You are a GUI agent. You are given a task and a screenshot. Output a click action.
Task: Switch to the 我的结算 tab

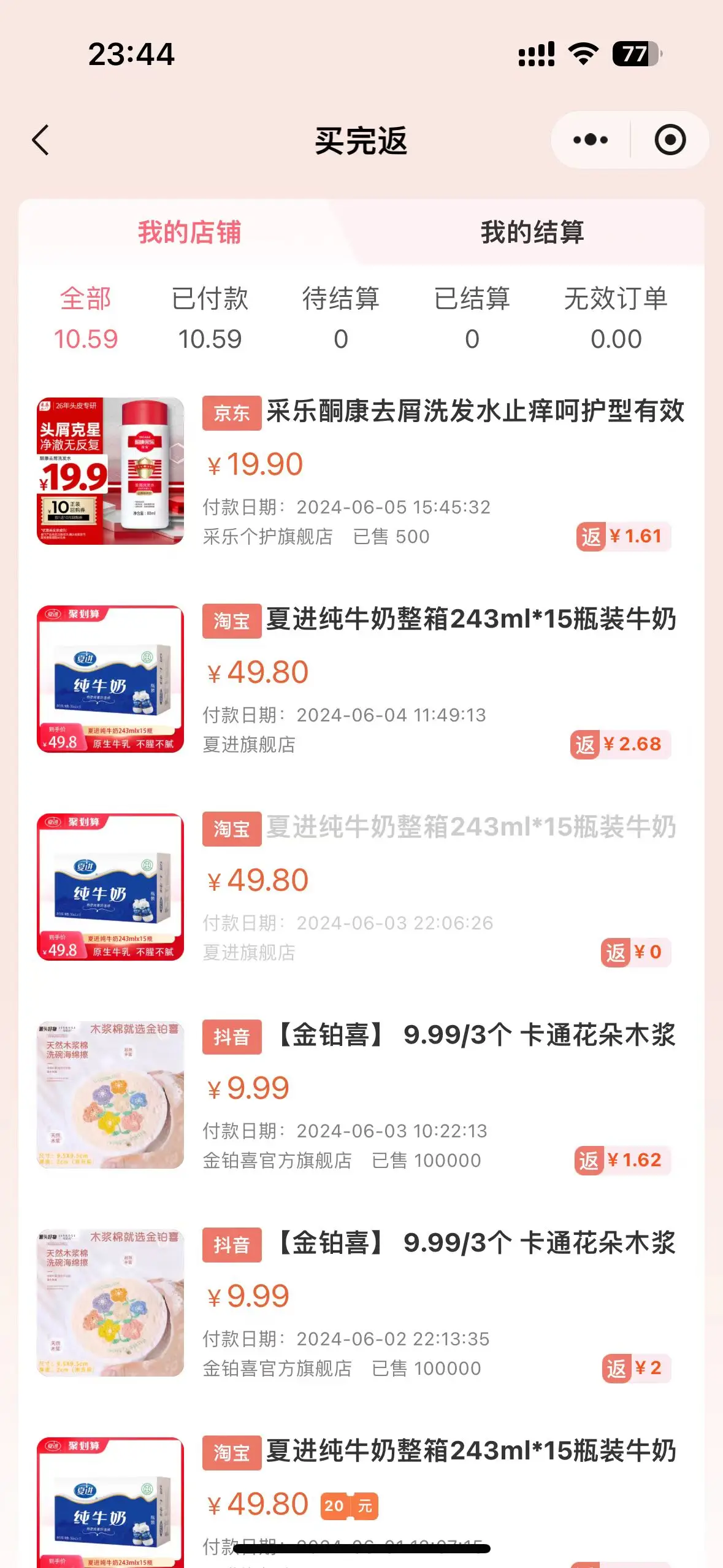[x=532, y=233]
